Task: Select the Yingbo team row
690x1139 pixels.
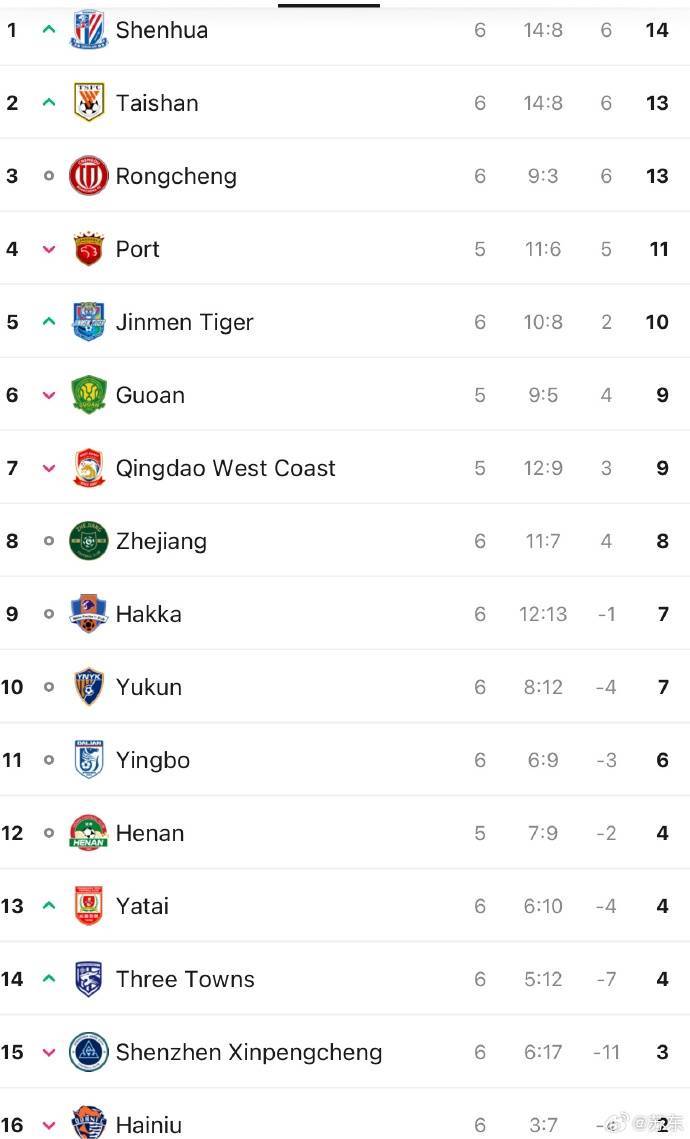Action: tap(153, 760)
